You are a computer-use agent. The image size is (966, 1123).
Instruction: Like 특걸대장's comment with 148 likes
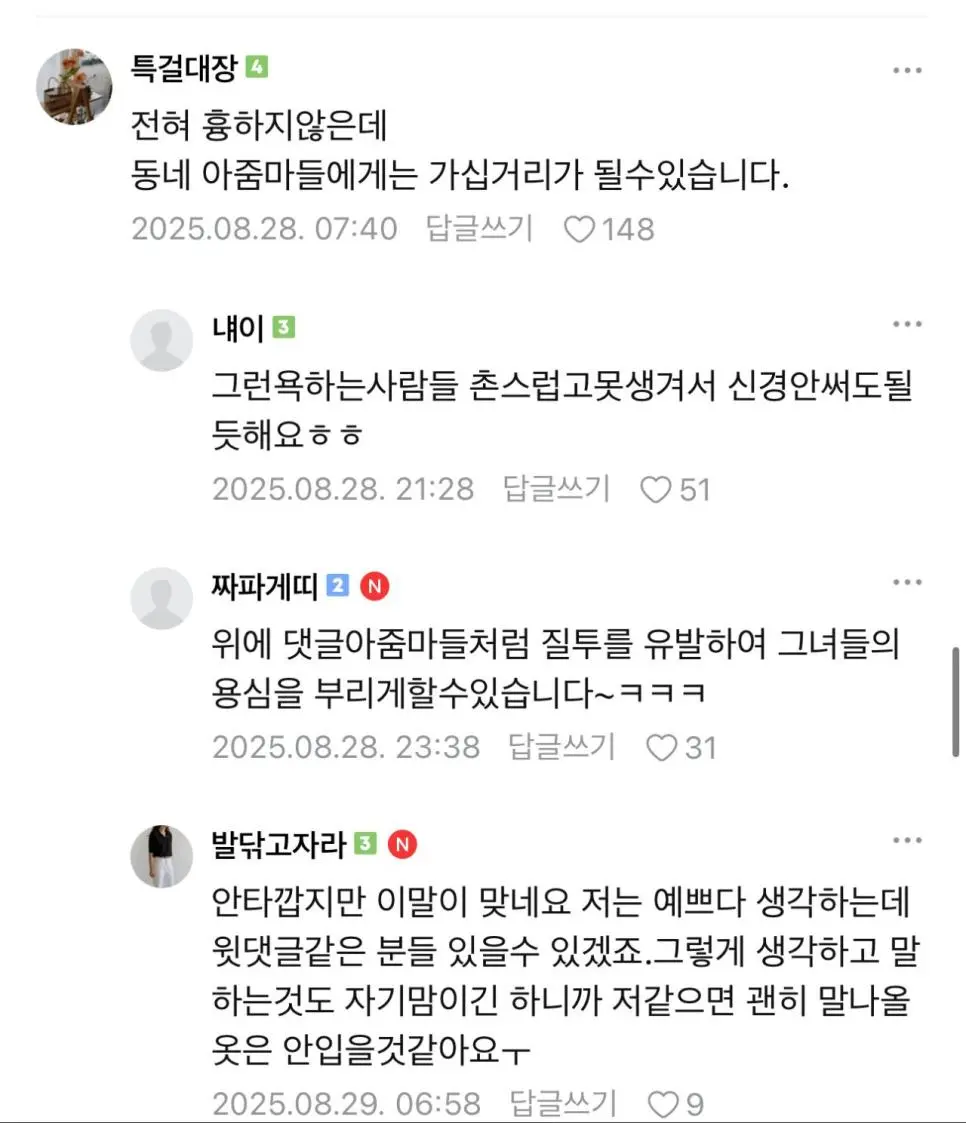[x=579, y=229]
